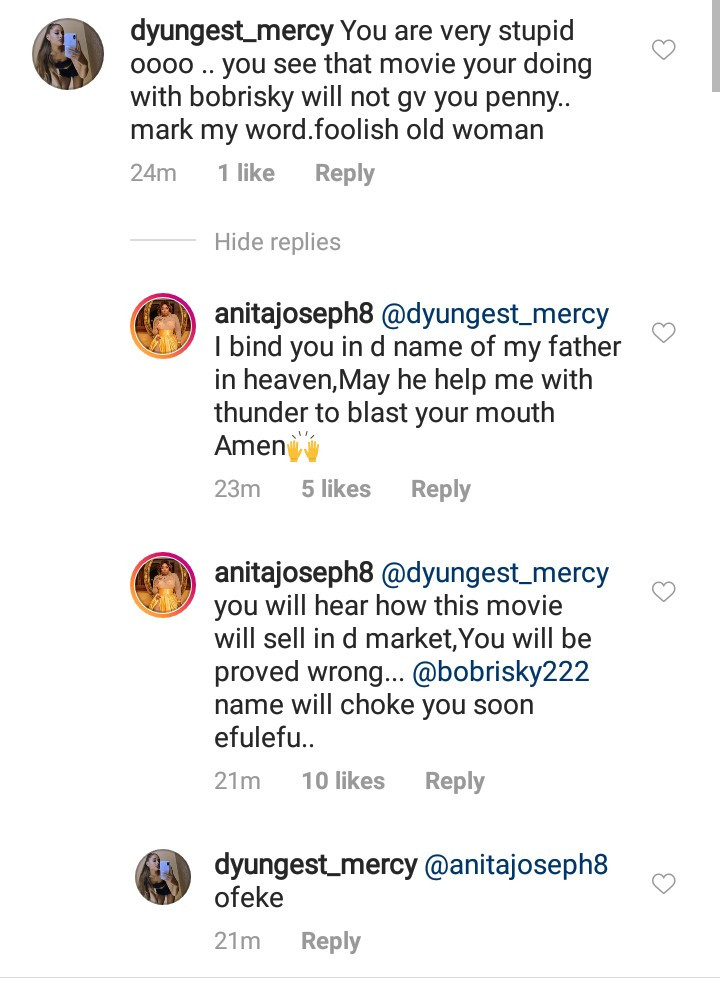
Task: Like dyungest_mercy's 'You are very stupid' comment
Action: 664,49
